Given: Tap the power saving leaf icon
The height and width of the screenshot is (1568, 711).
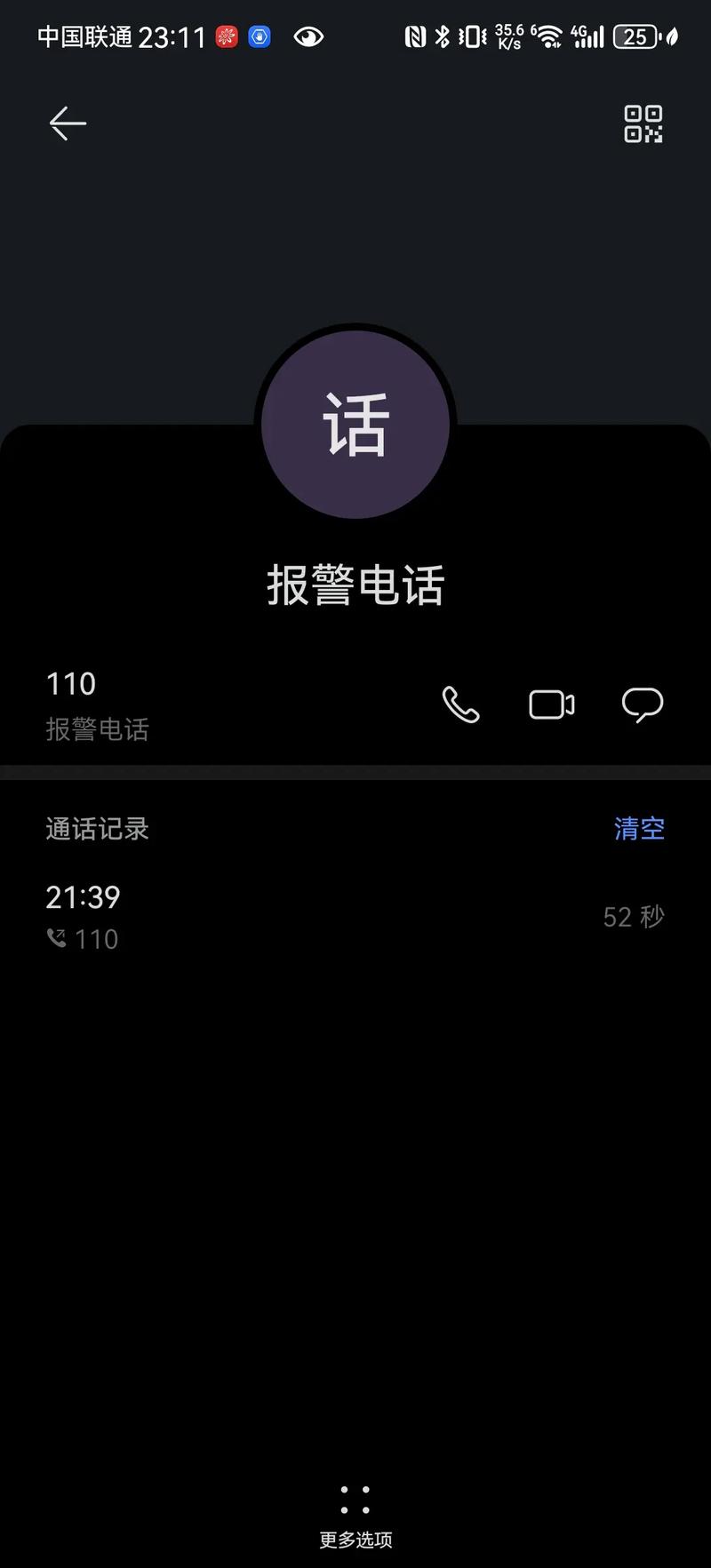Looking at the screenshot, I should 673,36.
